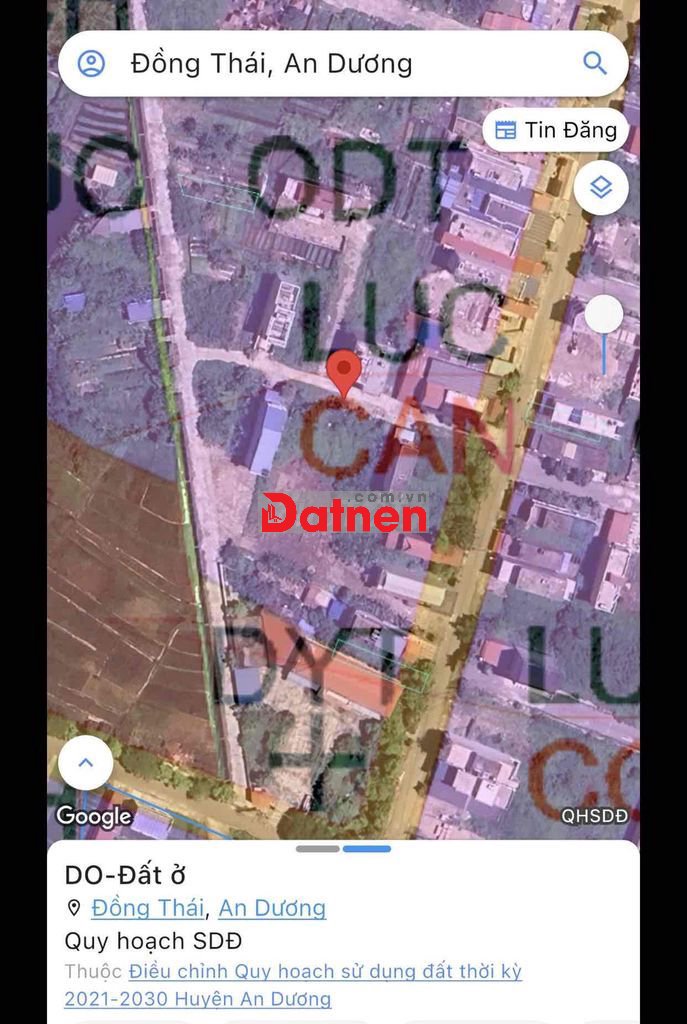Expand the info panel with the up chevron

point(86,763)
